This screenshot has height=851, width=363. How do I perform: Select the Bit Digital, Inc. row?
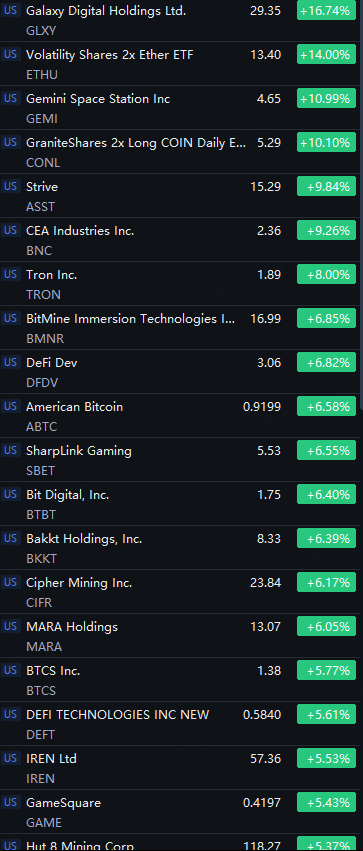[180, 504]
